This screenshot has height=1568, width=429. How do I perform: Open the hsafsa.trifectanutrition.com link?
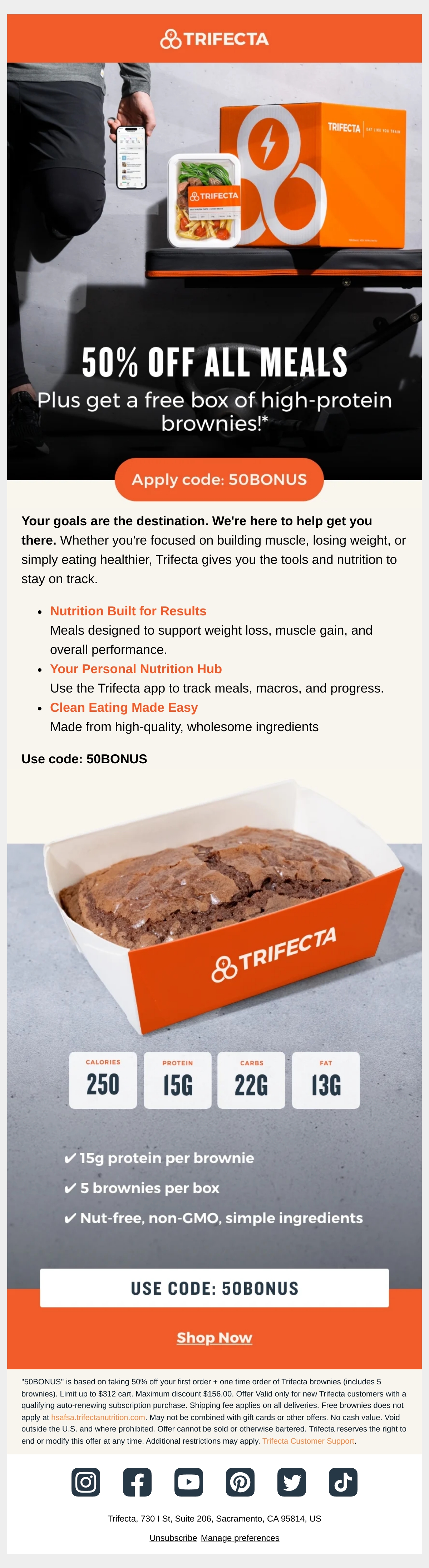point(98,1418)
